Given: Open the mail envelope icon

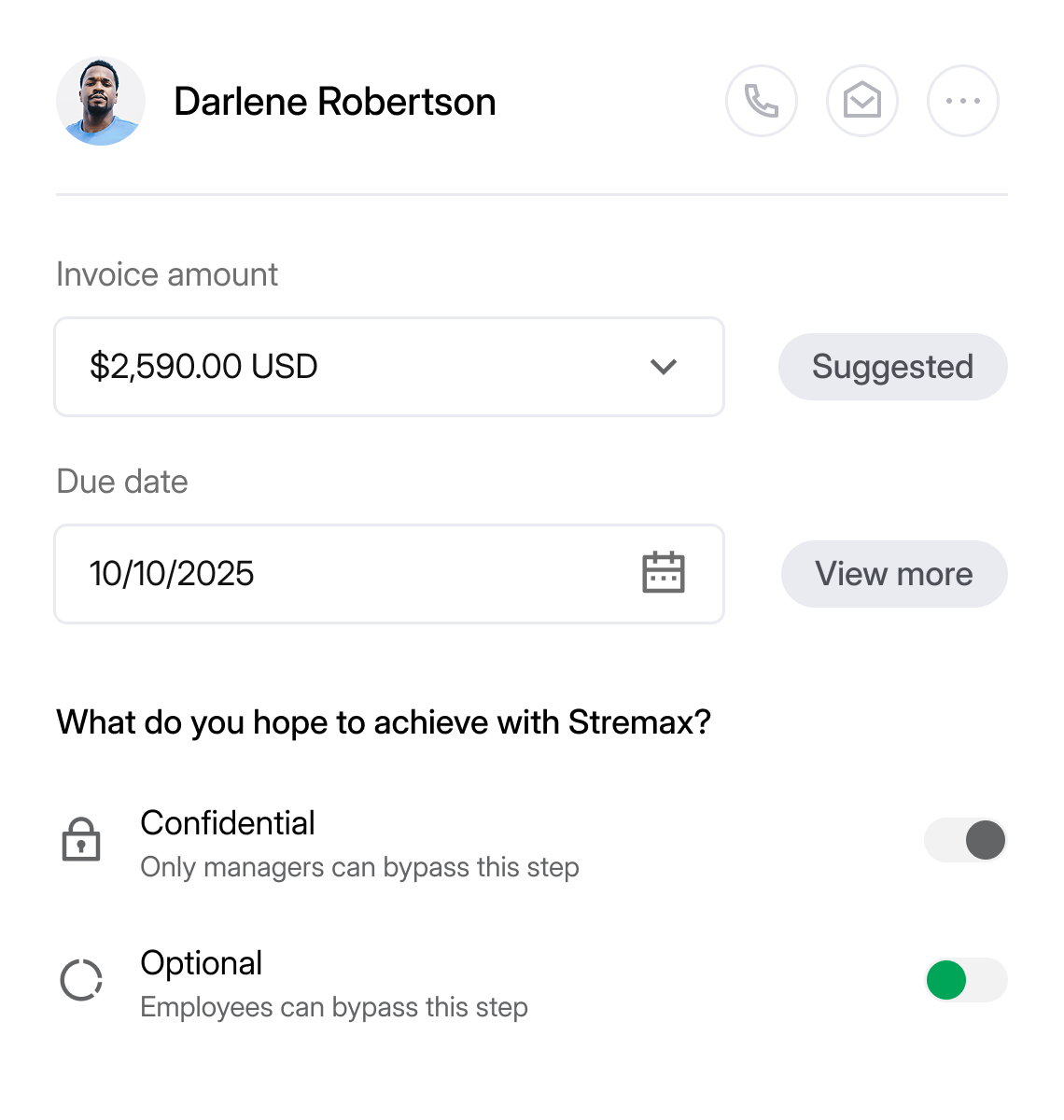Looking at the screenshot, I should pyautogui.click(x=862, y=101).
